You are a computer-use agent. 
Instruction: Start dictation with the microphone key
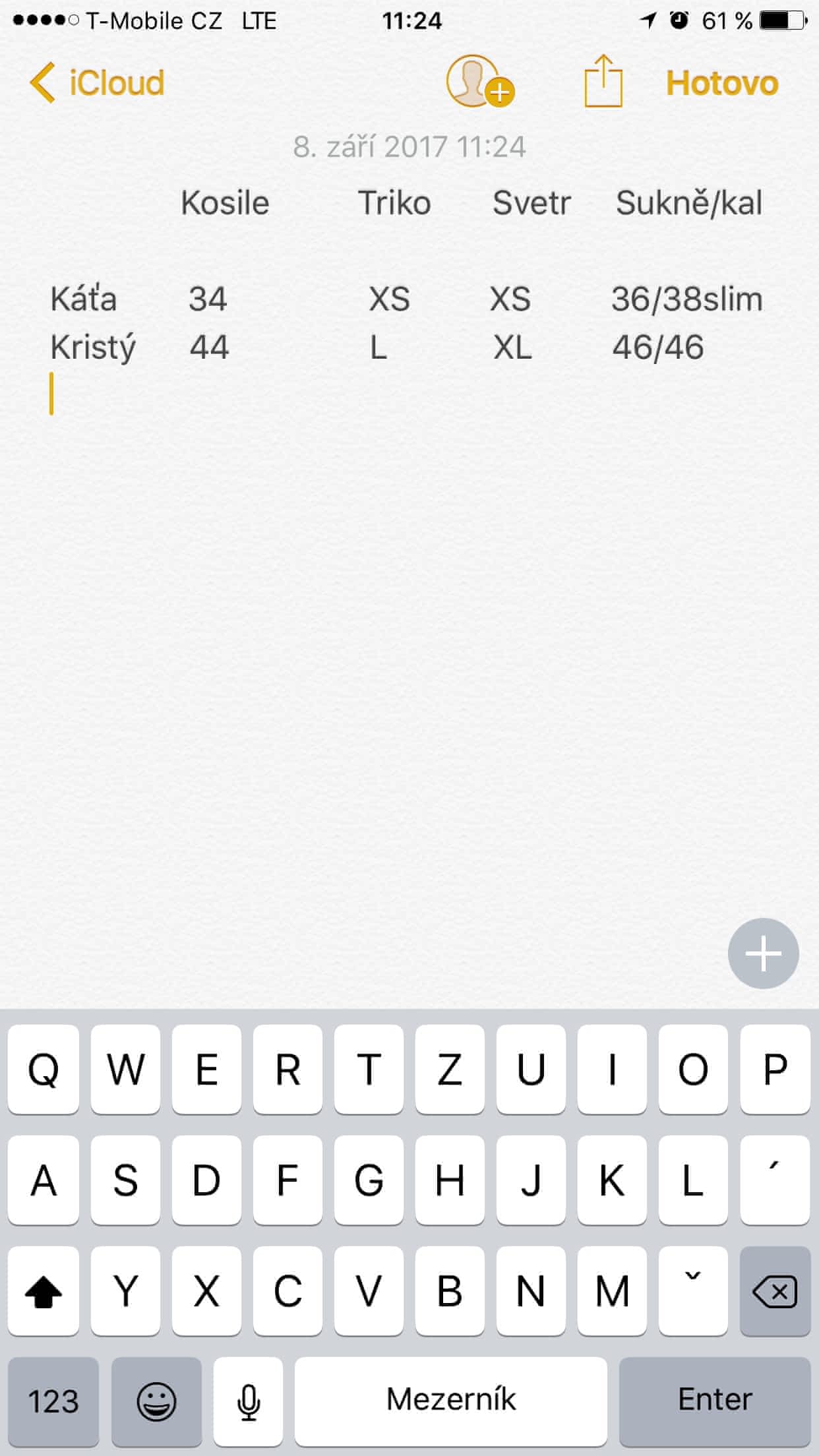[x=249, y=1401]
